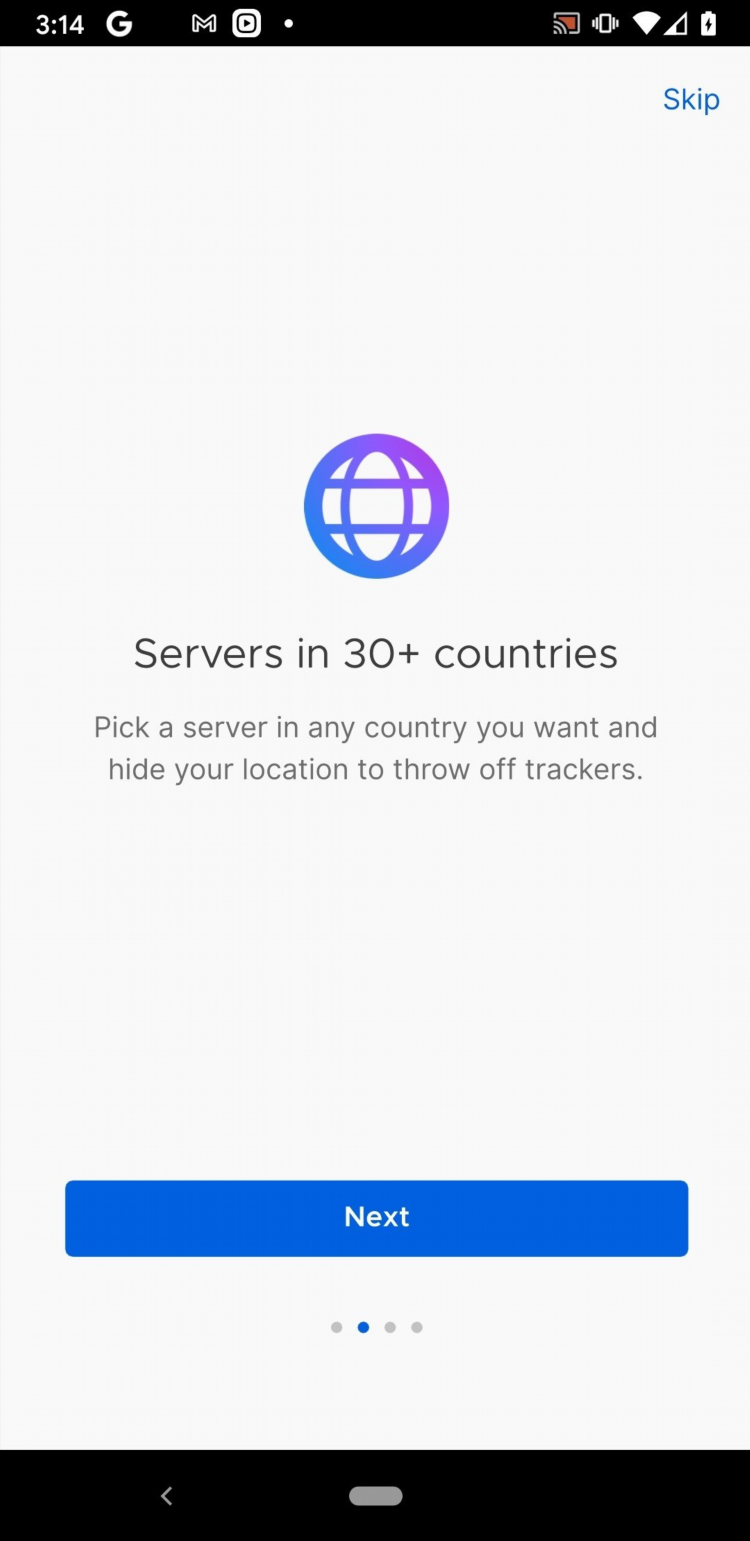The height and width of the screenshot is (1541, 750).
Task: Go back using system back arrow
Action: point(167,1496)
